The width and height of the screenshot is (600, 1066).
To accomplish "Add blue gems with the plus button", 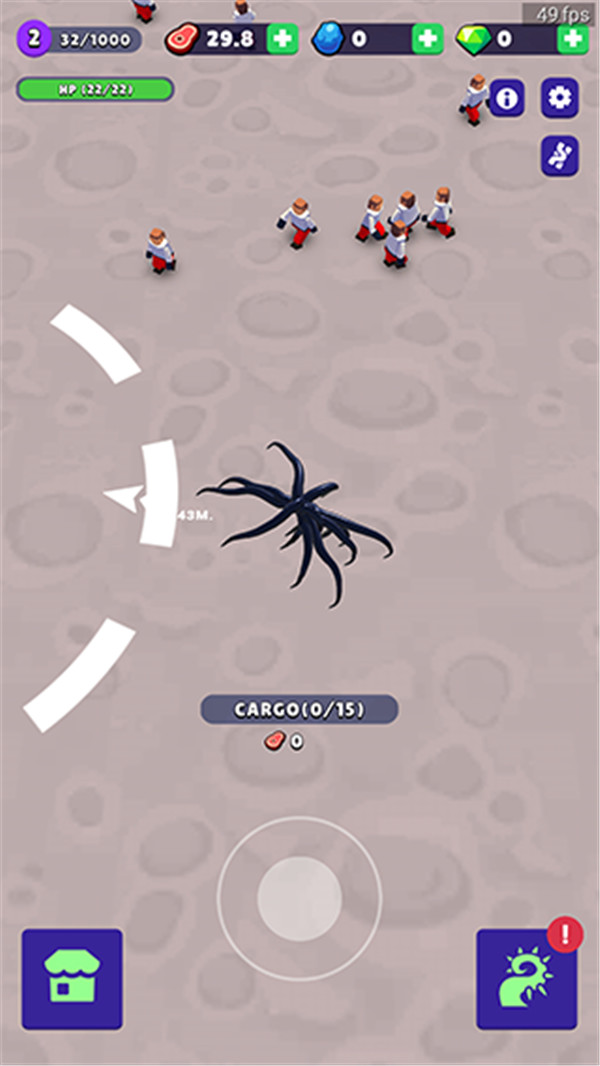I will click(427, 39).
